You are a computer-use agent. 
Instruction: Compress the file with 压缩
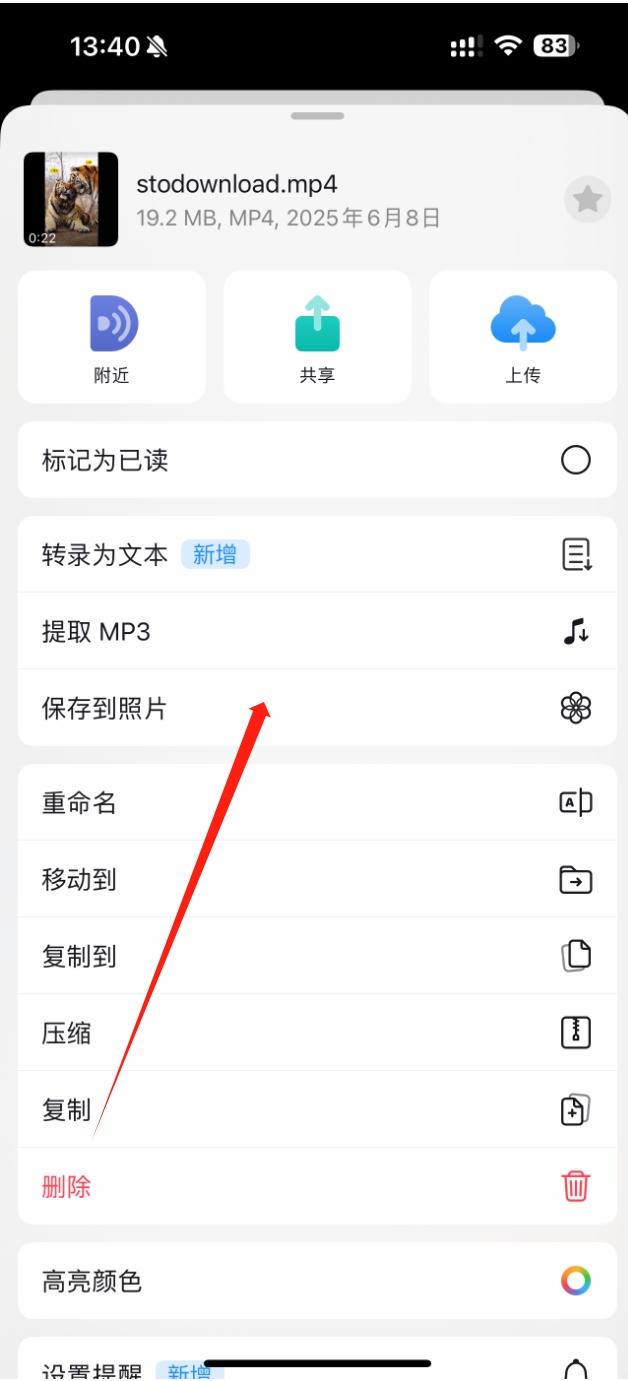(317, 1033)
